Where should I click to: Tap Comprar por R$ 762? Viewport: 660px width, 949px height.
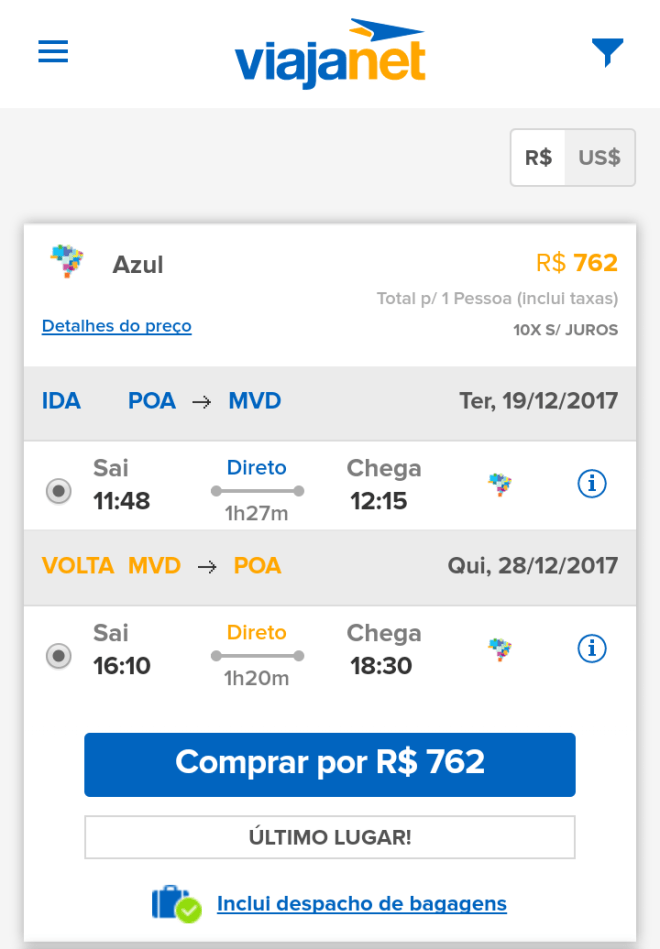pyautogui.click(x=330, y=764)
